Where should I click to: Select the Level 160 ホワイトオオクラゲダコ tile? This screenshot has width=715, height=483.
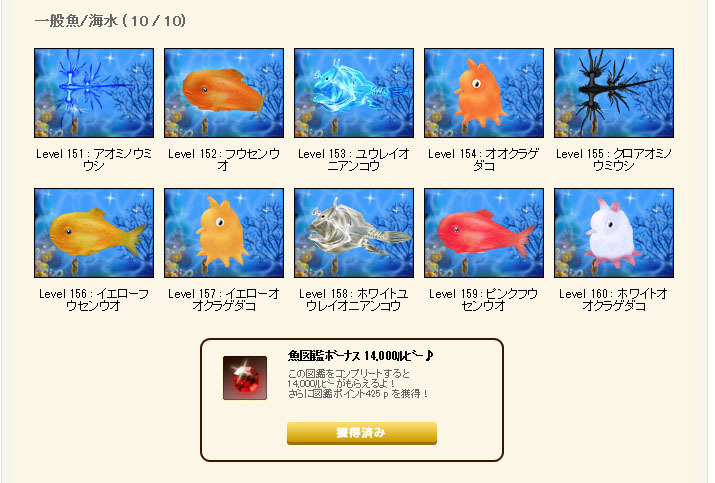coord(613,232)
